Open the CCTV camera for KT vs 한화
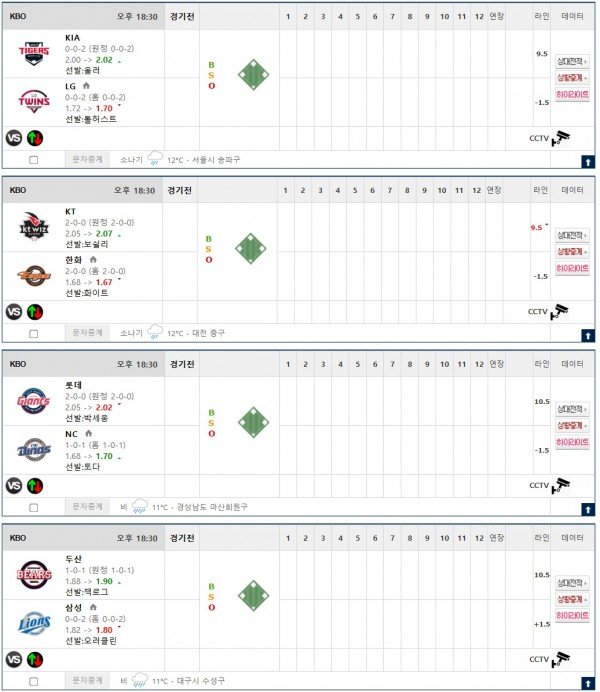Viewport: 600px width, 692px height. pos(561,311)
